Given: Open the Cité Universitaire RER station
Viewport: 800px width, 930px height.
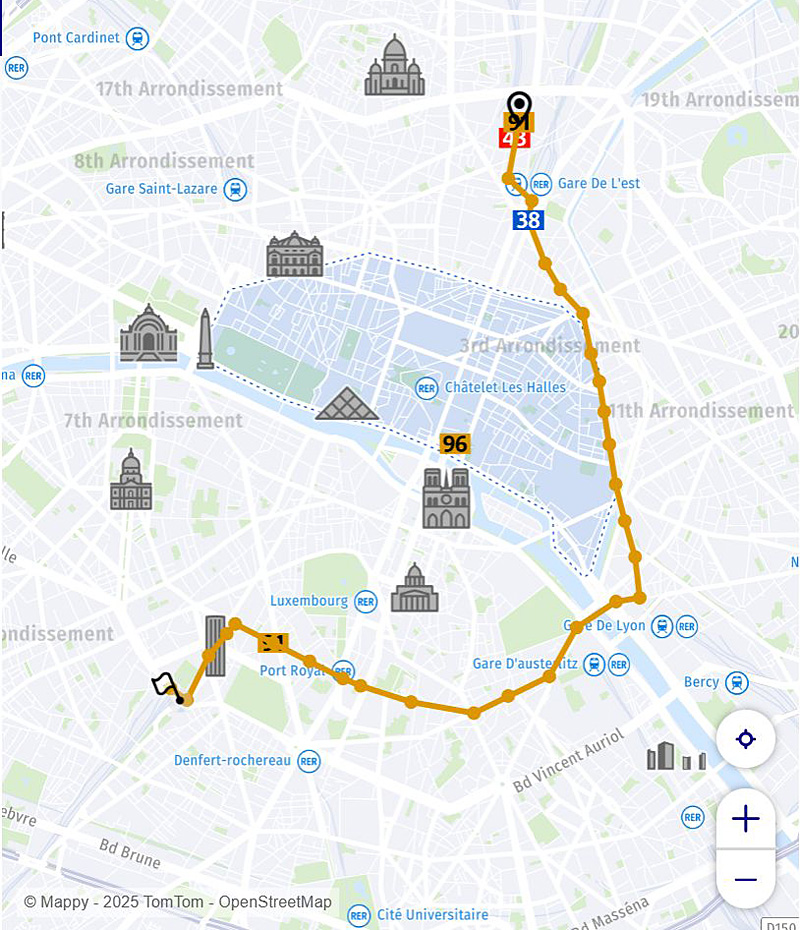Looking at the screenshot, I should (359, 915).
